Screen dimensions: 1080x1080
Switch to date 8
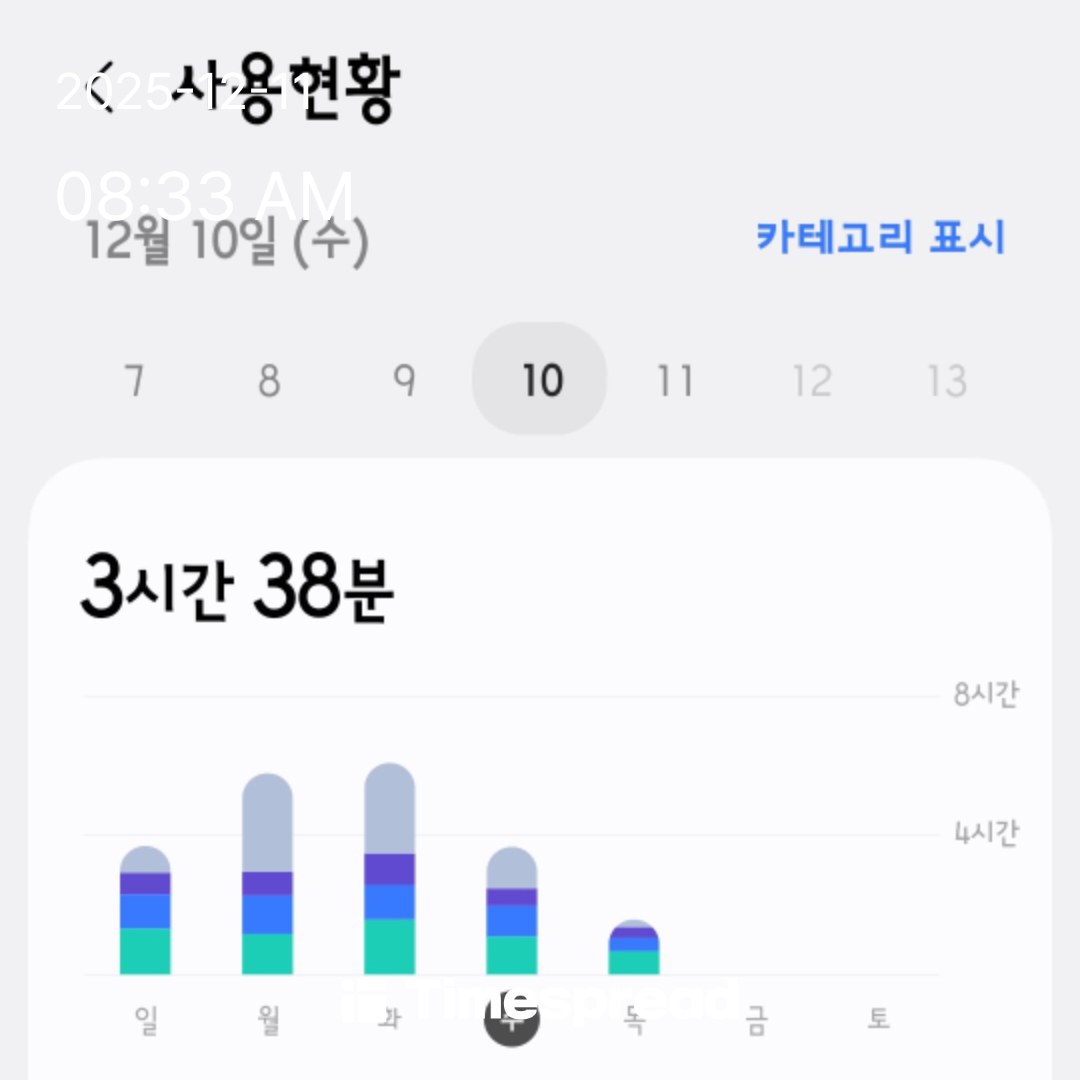coord(269,380)
